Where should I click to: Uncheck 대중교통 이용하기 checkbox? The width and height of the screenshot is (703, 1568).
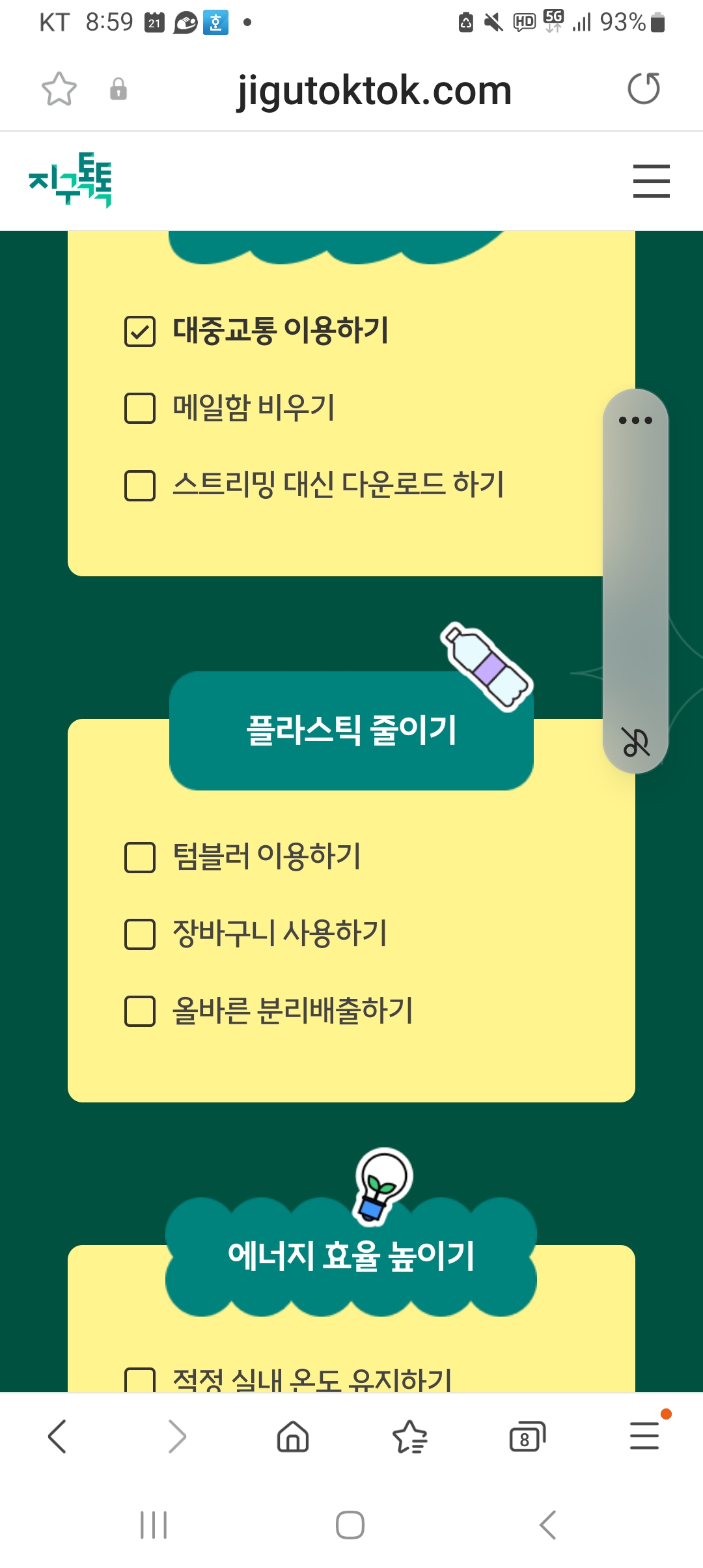coord(140,331)
